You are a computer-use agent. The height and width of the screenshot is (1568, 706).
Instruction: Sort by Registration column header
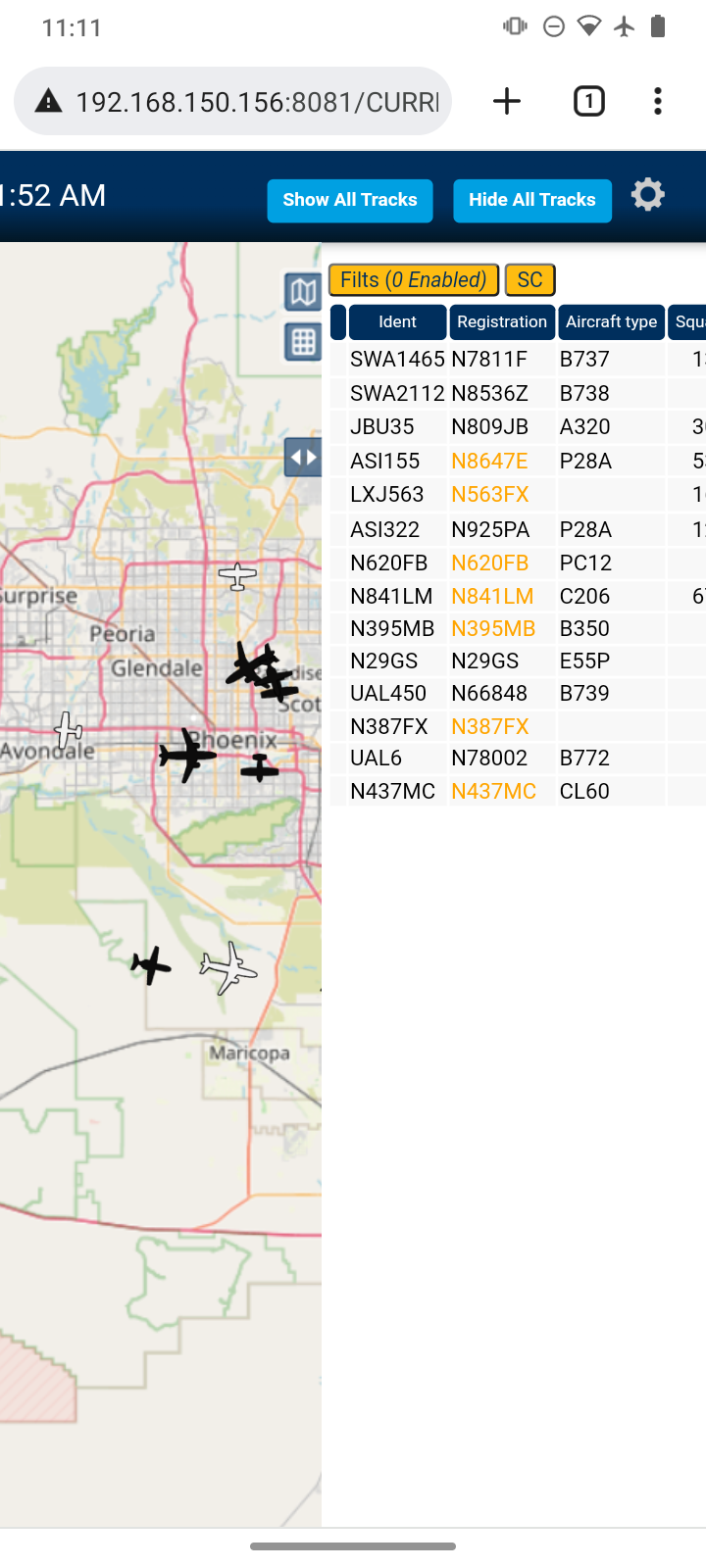[502, 322]
